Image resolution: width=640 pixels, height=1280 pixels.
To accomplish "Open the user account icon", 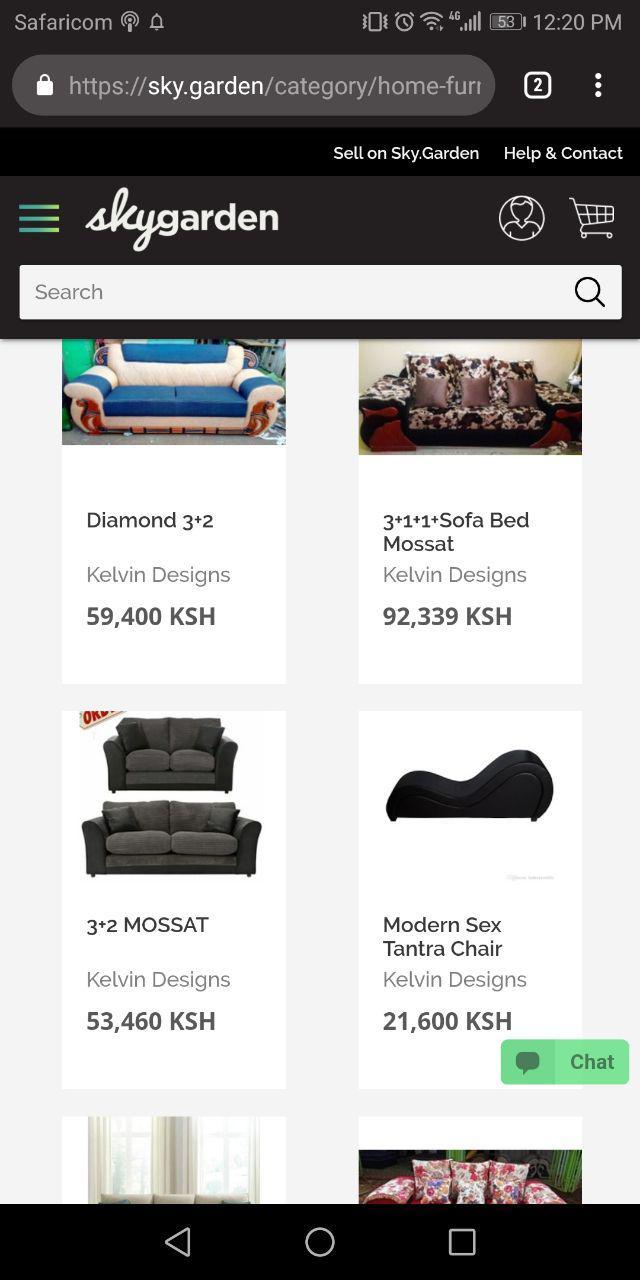I will point(521,218).
